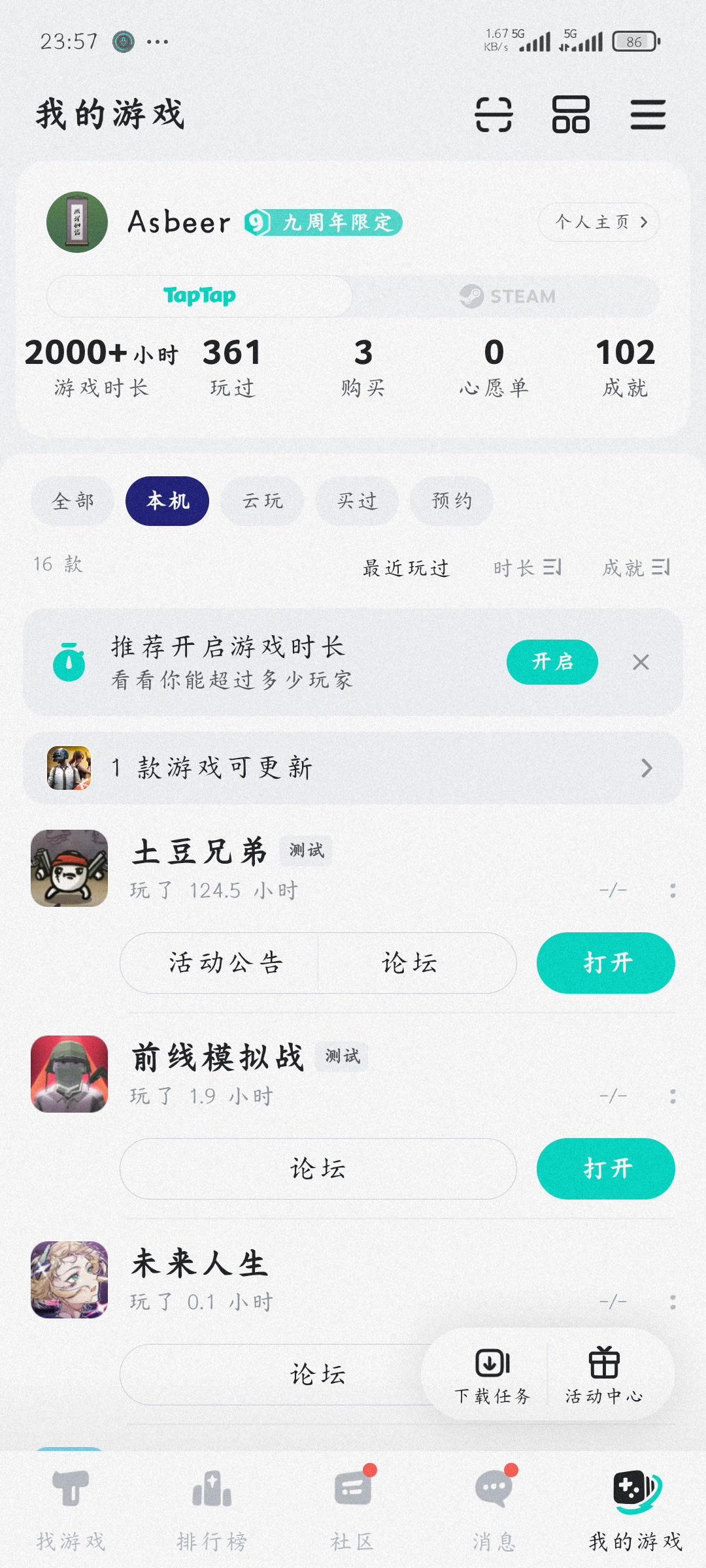Open the scan icon in header
The height and width of the screenshot is (1568, 706).
tap(494, 114)
